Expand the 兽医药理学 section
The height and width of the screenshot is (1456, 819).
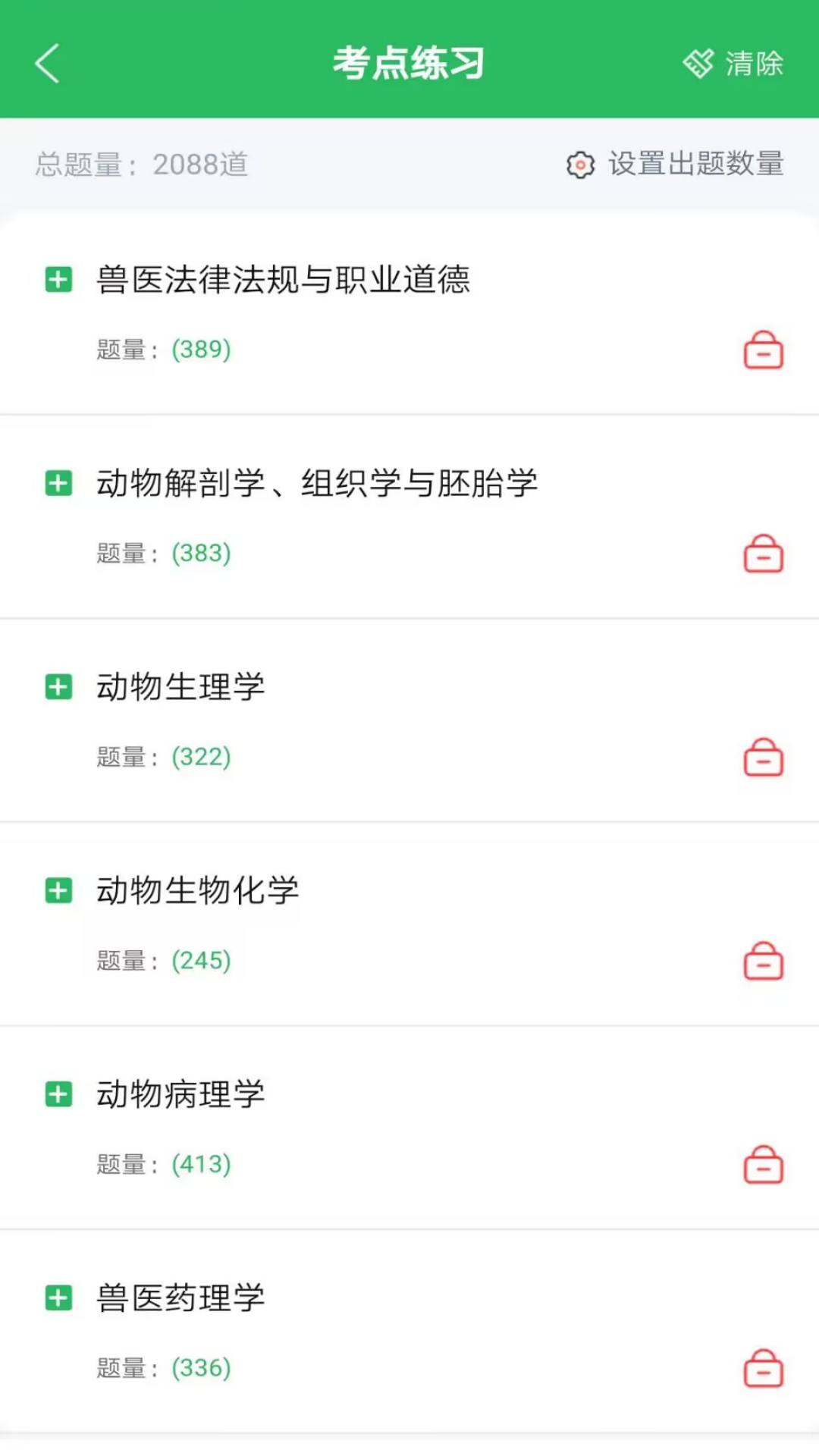(58, 1299)
